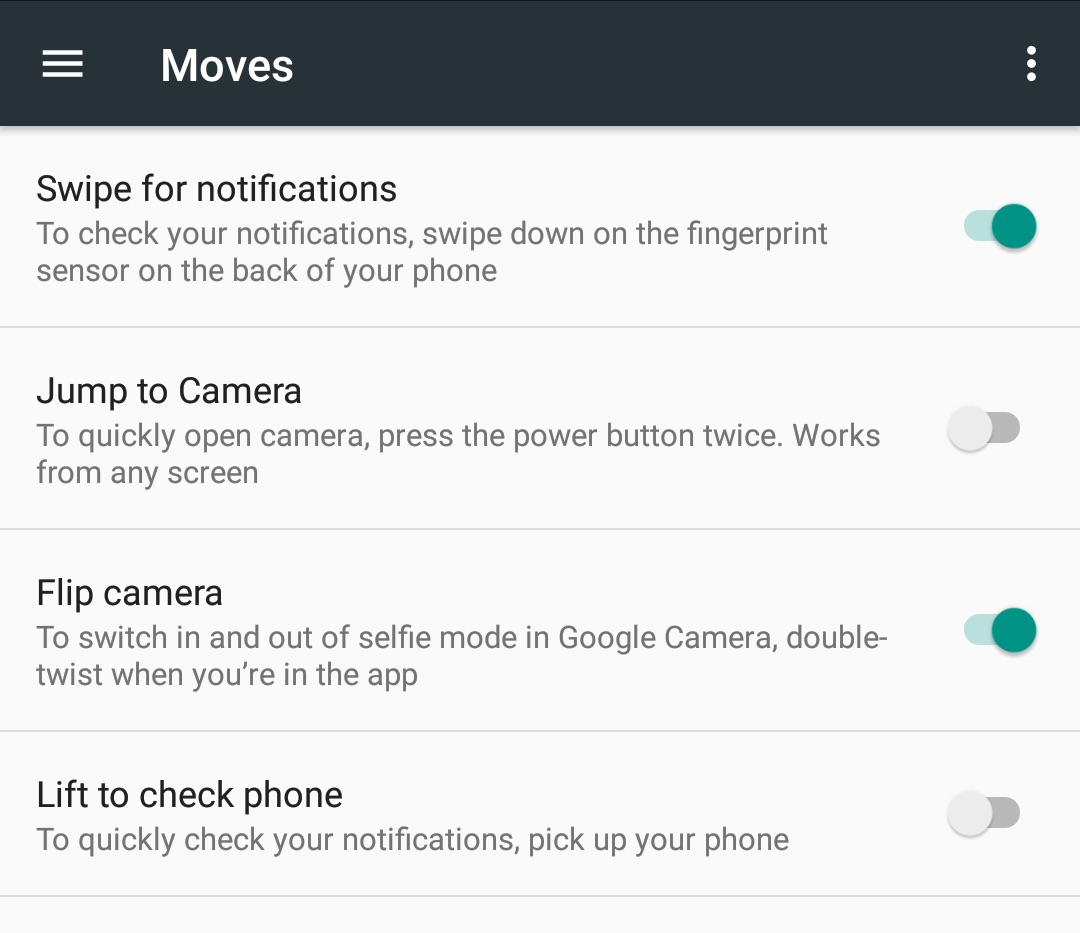Disable the Flip camera switch
1080x933 pixels.
pos(999,631)
